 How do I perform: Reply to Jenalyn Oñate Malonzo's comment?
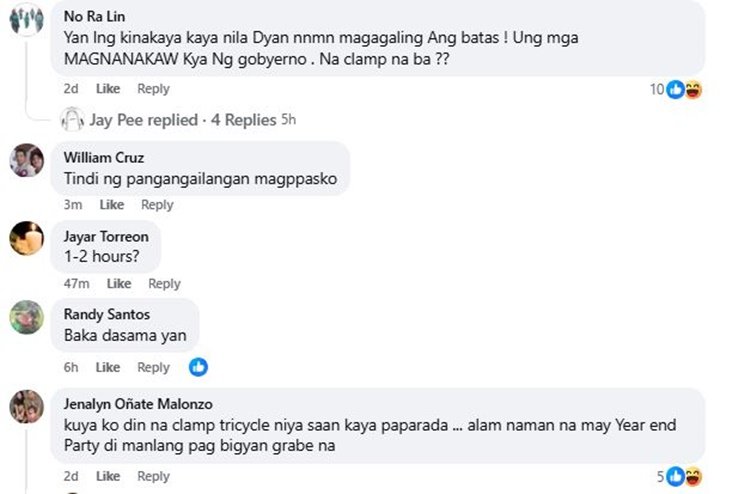153,476
